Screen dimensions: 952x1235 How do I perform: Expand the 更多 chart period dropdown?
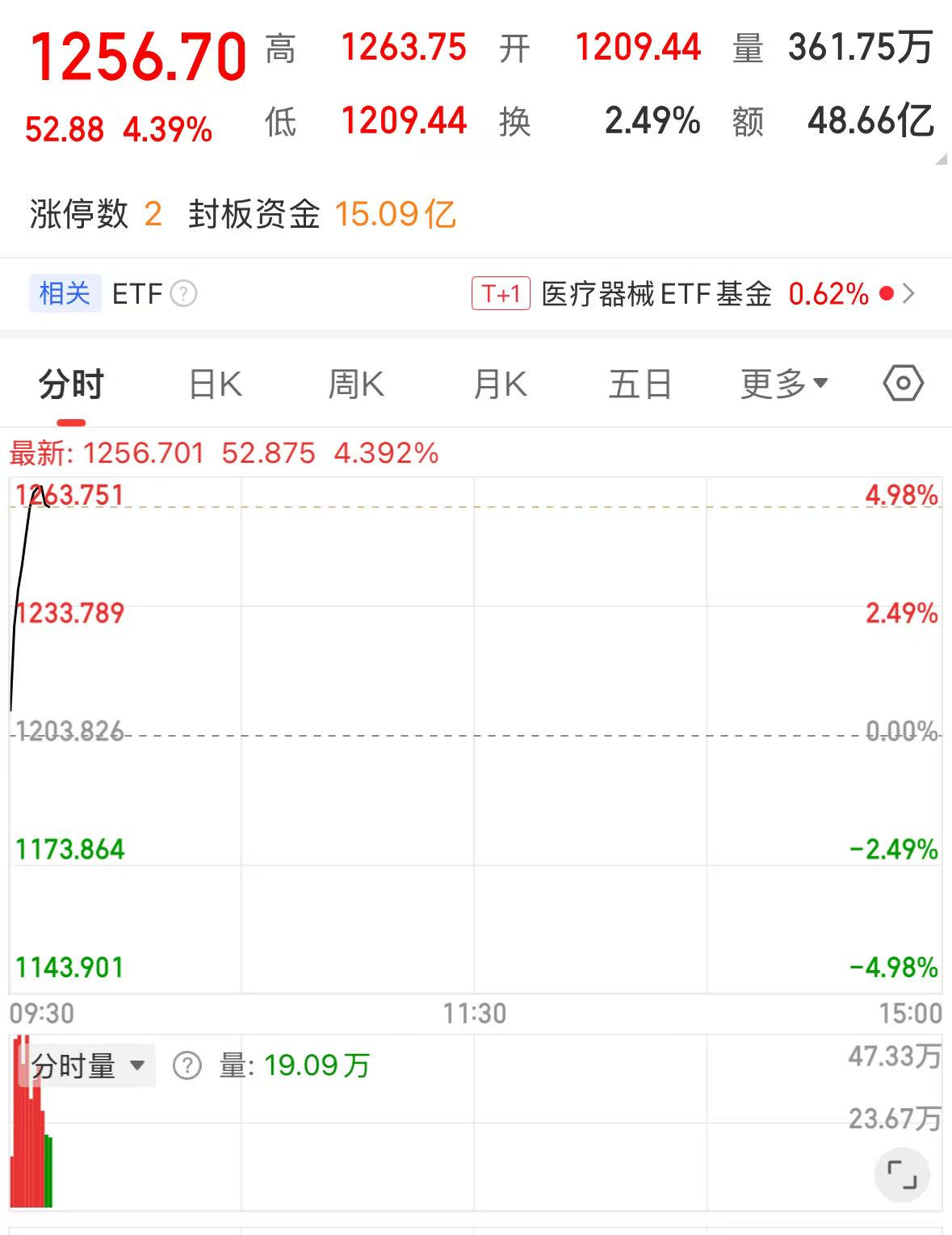point(784,384)
